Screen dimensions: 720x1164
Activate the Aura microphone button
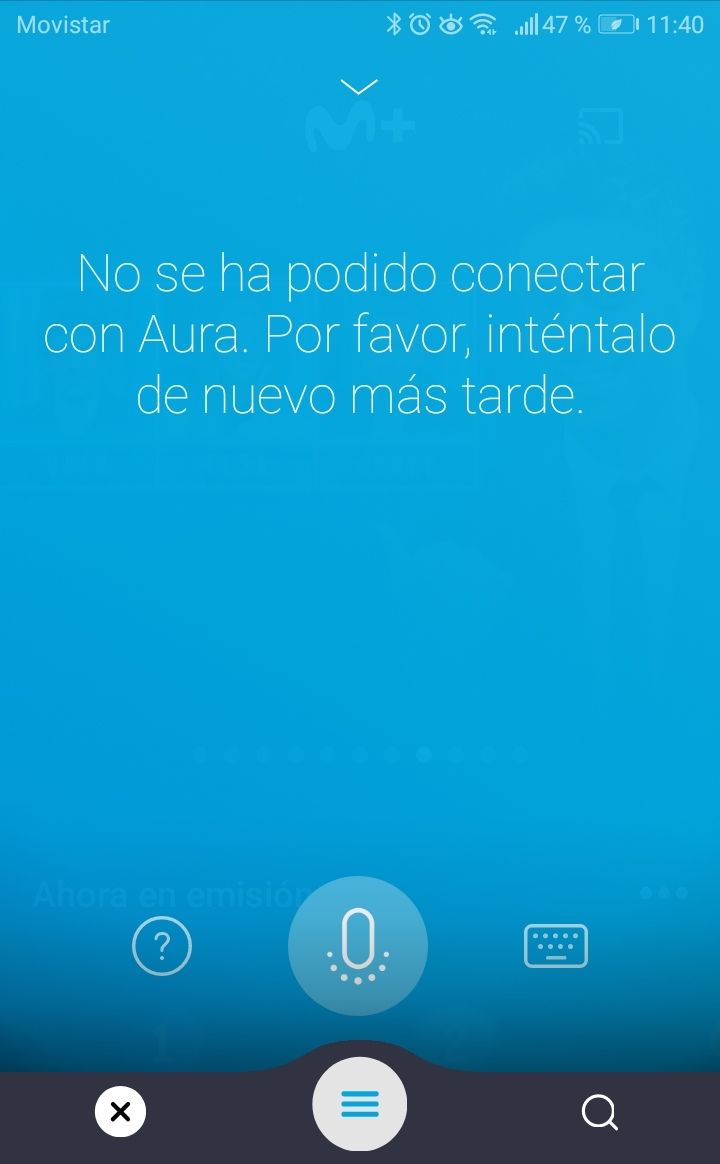[x=358, y=946]
